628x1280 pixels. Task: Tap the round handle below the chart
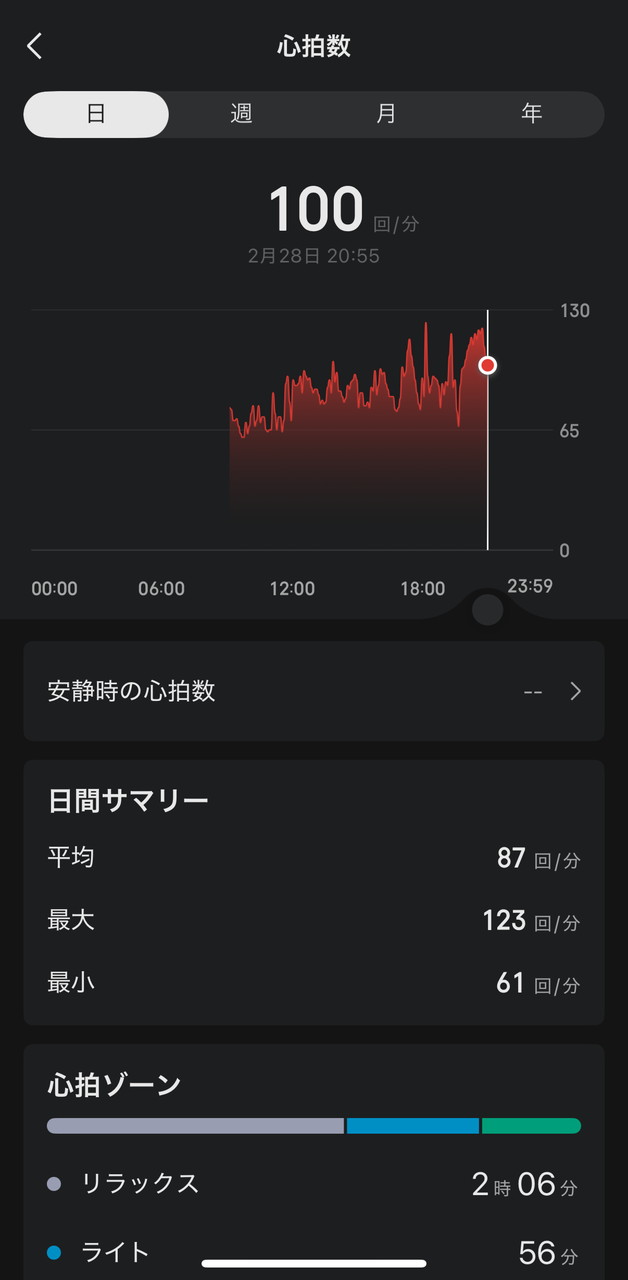pos(487,609)
